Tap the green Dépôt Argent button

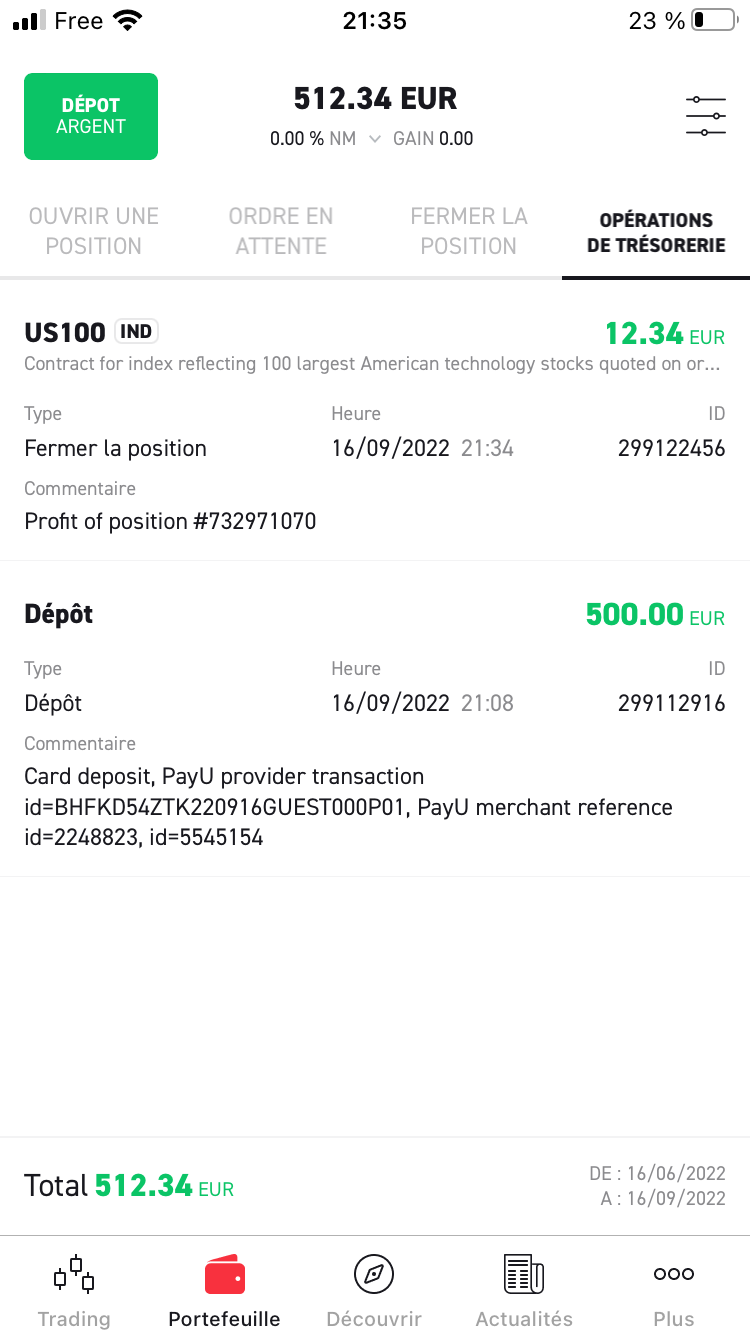[x=91, y=116]
